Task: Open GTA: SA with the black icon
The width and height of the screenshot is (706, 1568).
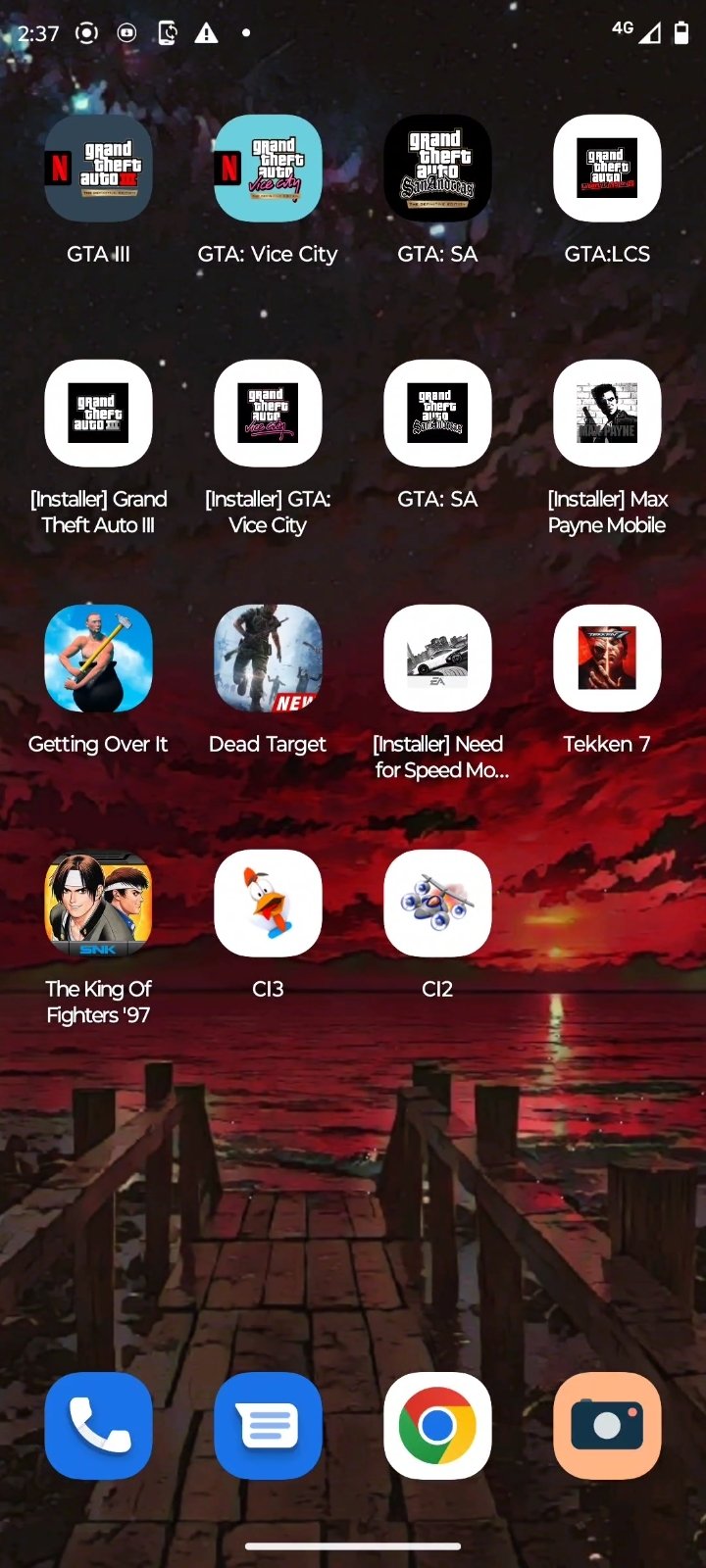Action: coord(437,169)
